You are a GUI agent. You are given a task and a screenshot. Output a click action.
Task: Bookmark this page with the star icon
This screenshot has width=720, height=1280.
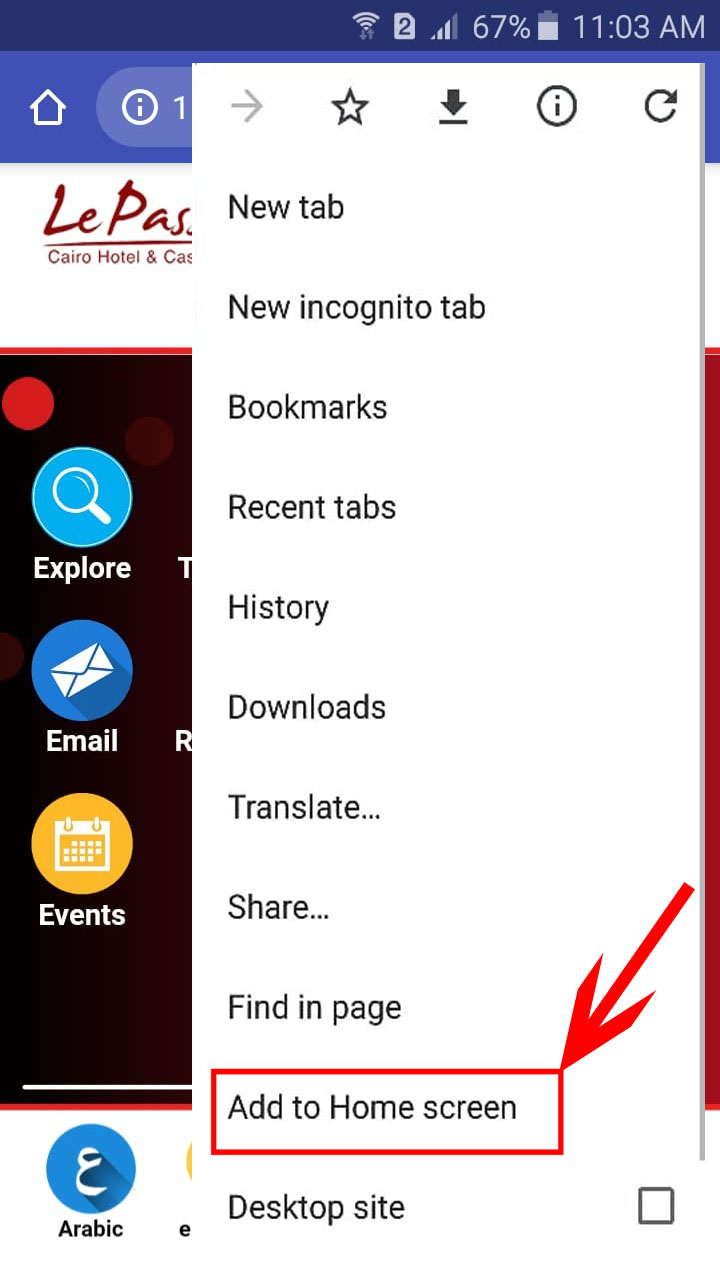pyautogui.click(x=349, y=107)
